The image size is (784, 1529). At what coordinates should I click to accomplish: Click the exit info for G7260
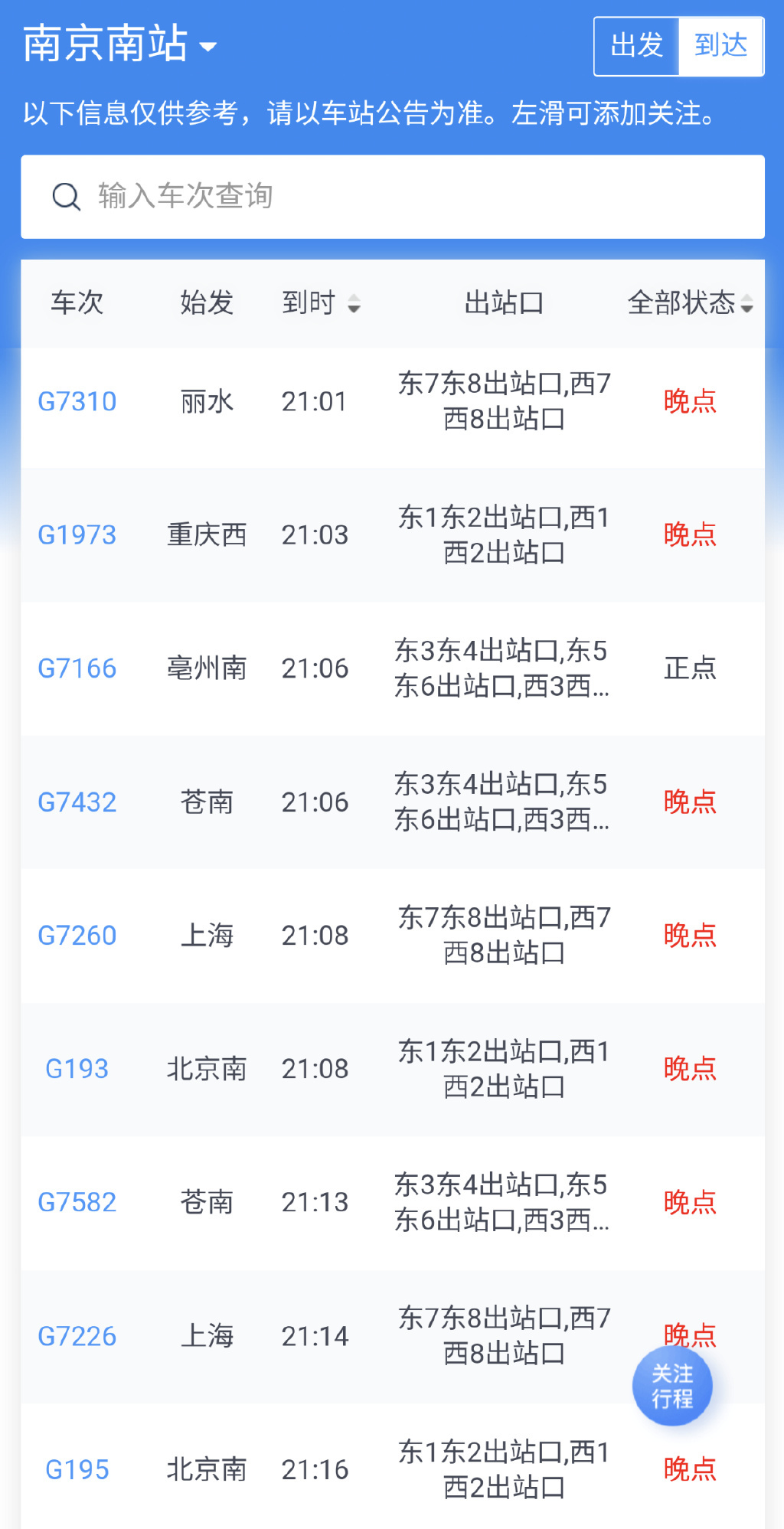tap(505, 934)
